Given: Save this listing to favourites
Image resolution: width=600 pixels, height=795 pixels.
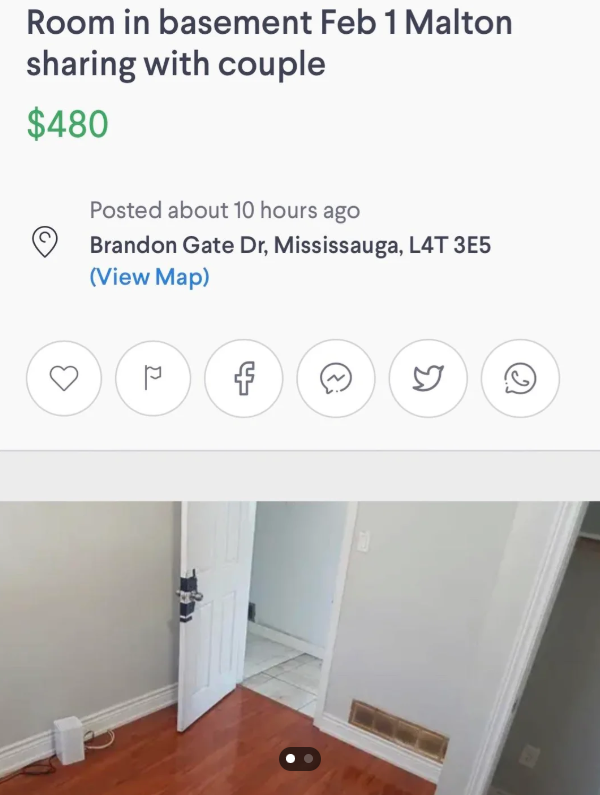Looking at the screenshot, I should point(64,379).
